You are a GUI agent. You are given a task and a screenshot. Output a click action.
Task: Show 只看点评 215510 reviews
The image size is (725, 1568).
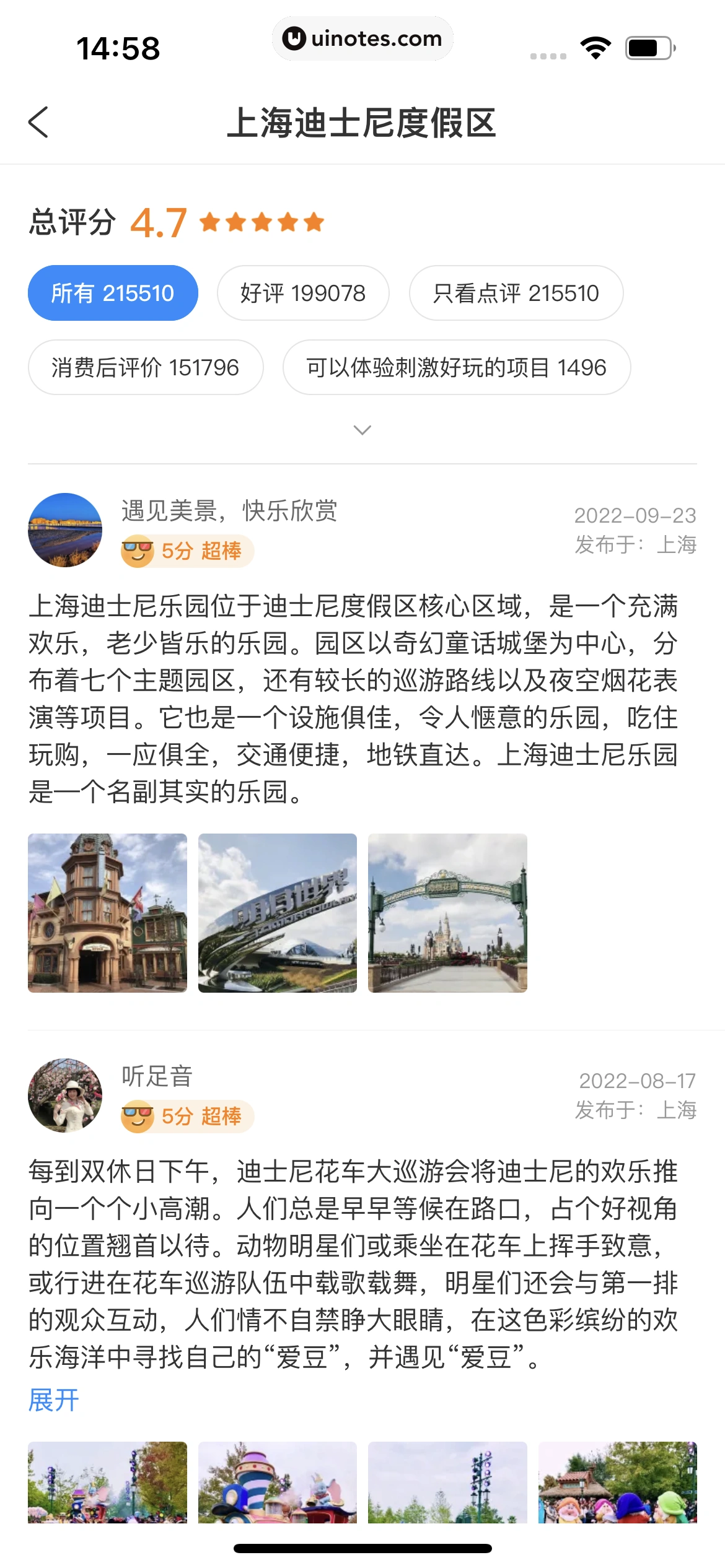[516, 293]
